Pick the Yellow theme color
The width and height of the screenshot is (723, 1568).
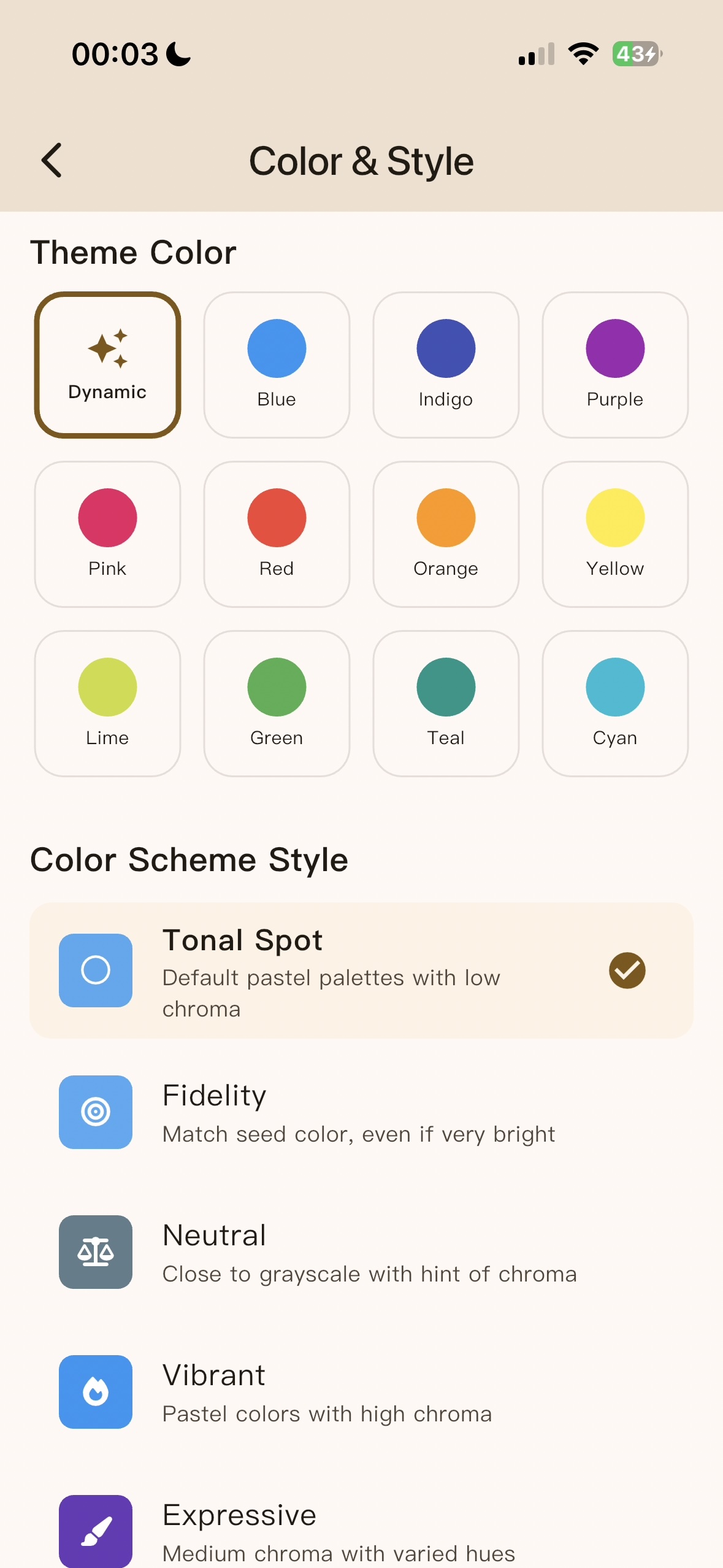click(615, 534)
